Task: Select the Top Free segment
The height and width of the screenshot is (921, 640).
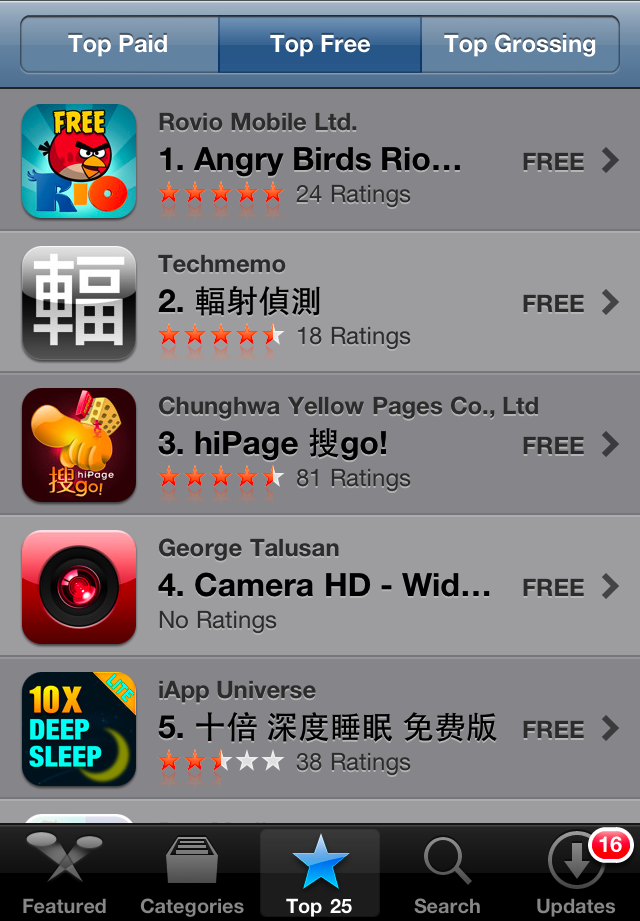Action: (x=320, y=45)
